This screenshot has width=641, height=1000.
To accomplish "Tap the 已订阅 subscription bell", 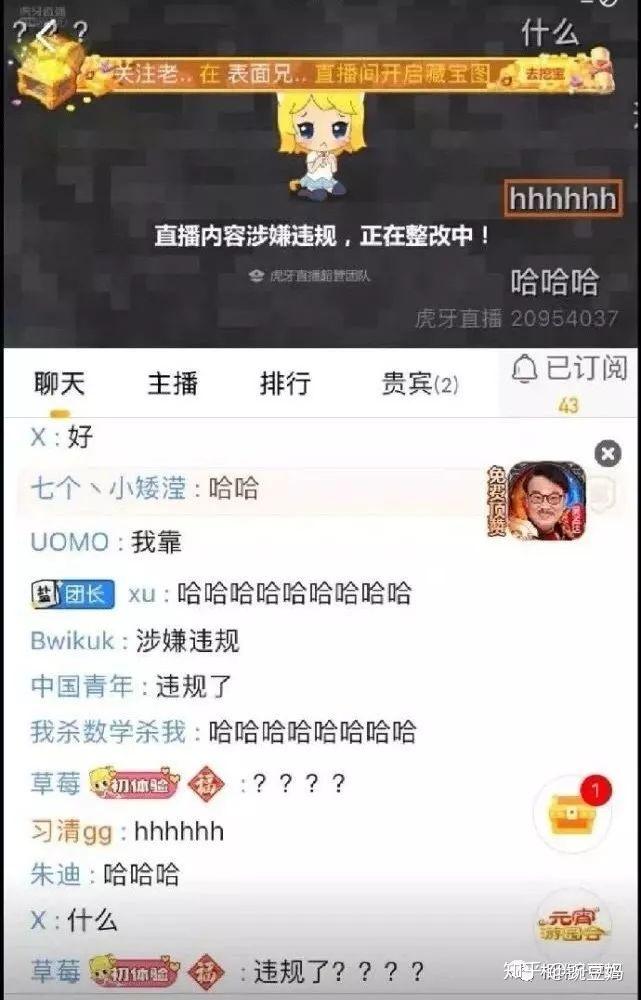I will [569, 369].
